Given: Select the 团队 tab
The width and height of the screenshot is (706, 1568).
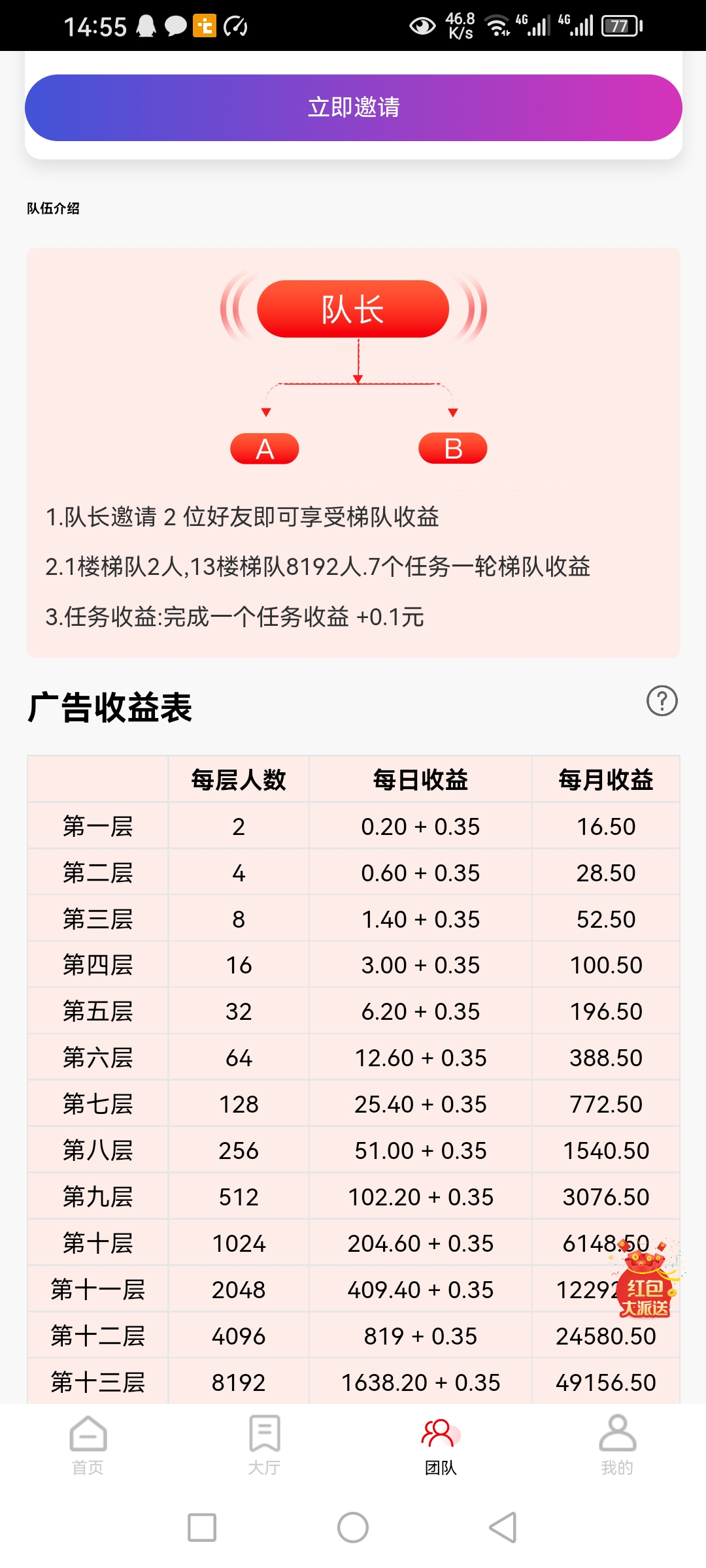Looking at the screenshot, I should point(441,1445).
